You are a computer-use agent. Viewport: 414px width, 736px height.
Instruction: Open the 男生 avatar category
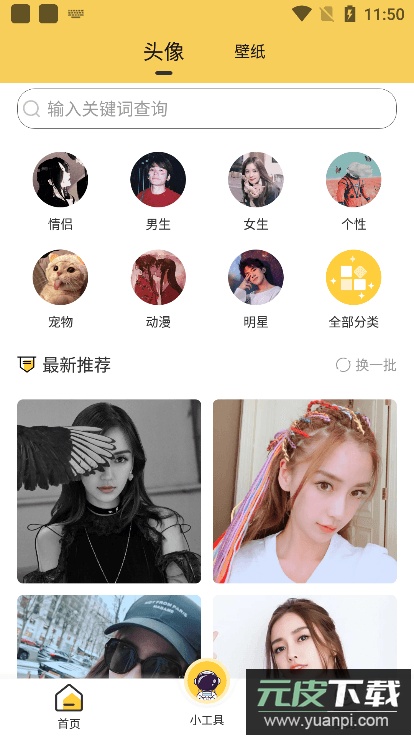158,191
